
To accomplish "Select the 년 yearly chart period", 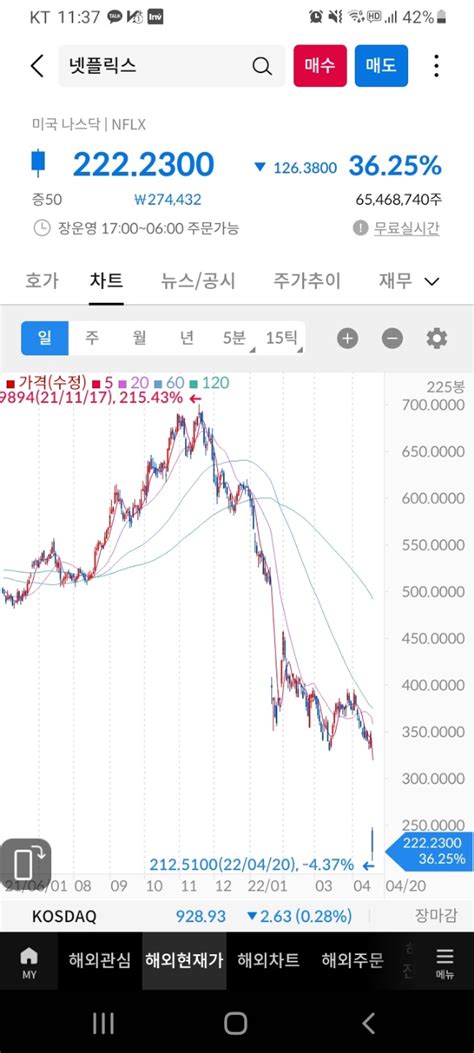I will [186, 338].
